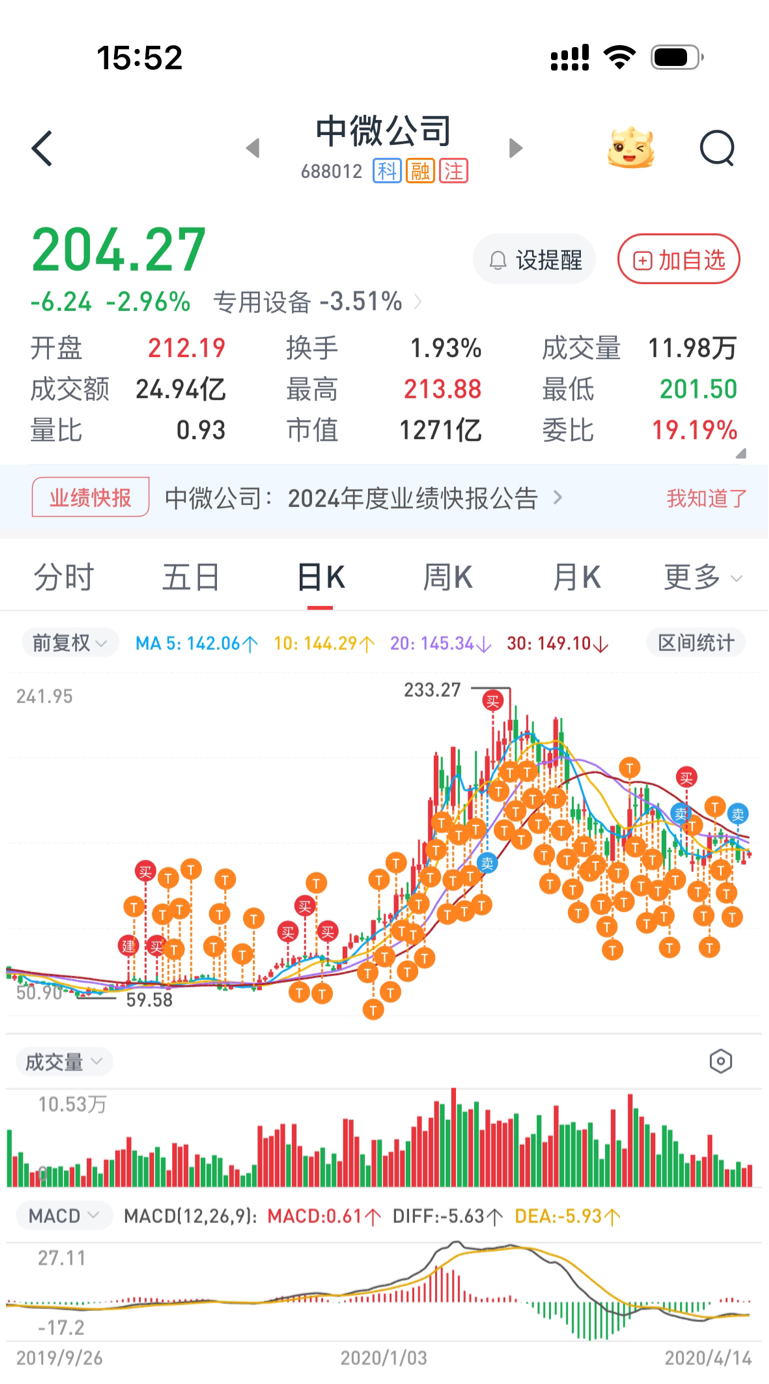Tap the mascot assistant icon

pyautogui.click(x=629, y=147)
